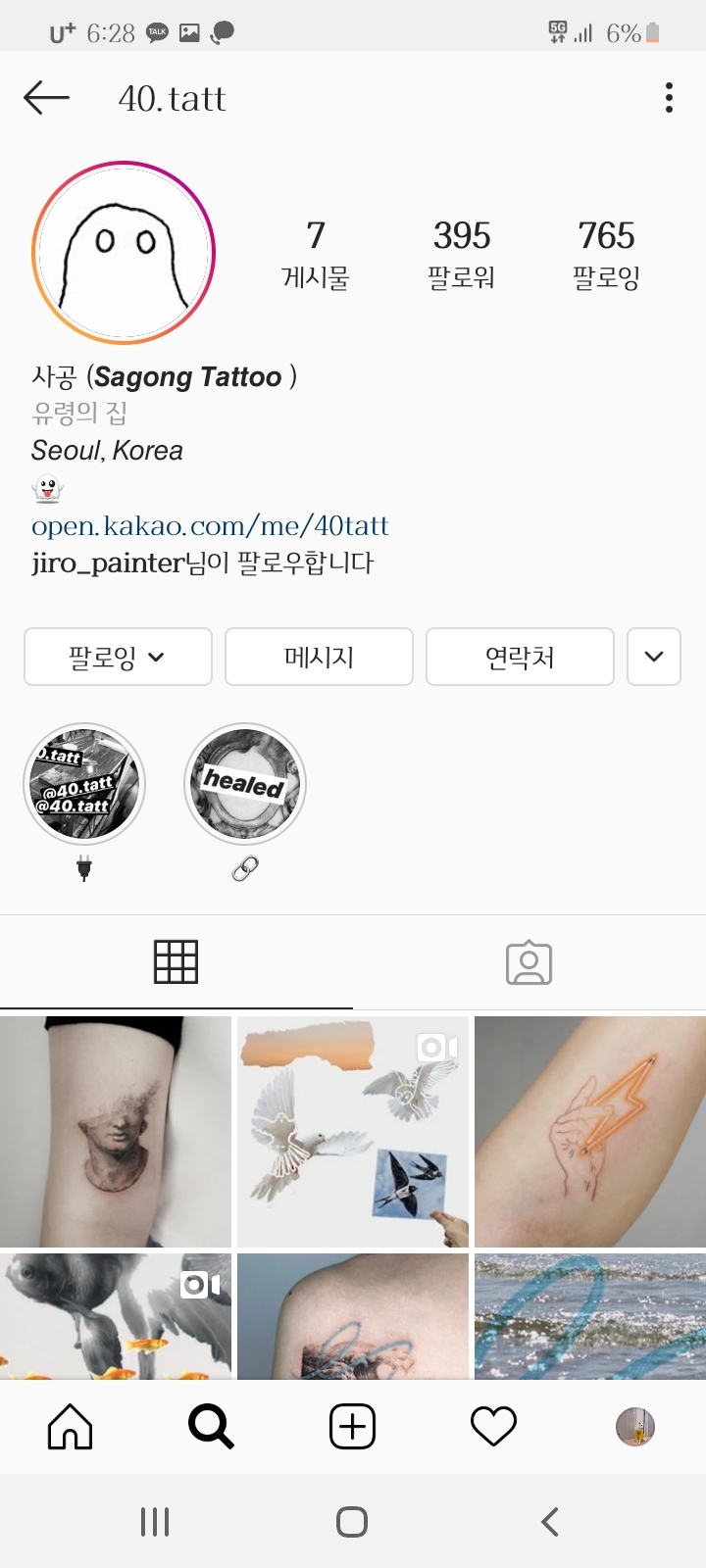Open the 395 팔로워 followers list
706x1568 pixels.
point(461,254)
